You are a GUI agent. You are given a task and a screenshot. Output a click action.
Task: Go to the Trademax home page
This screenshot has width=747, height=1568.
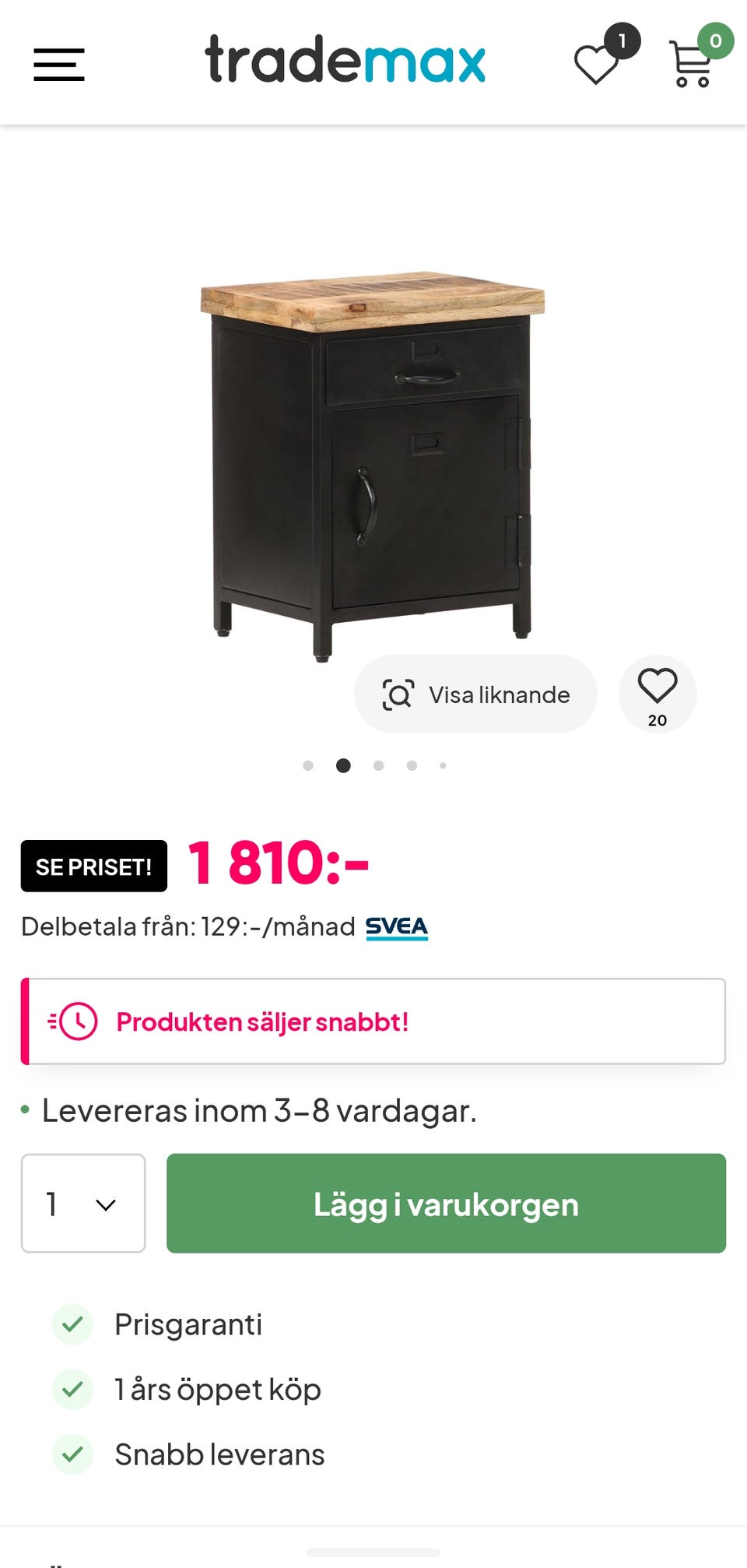click(x=345, y=60)
